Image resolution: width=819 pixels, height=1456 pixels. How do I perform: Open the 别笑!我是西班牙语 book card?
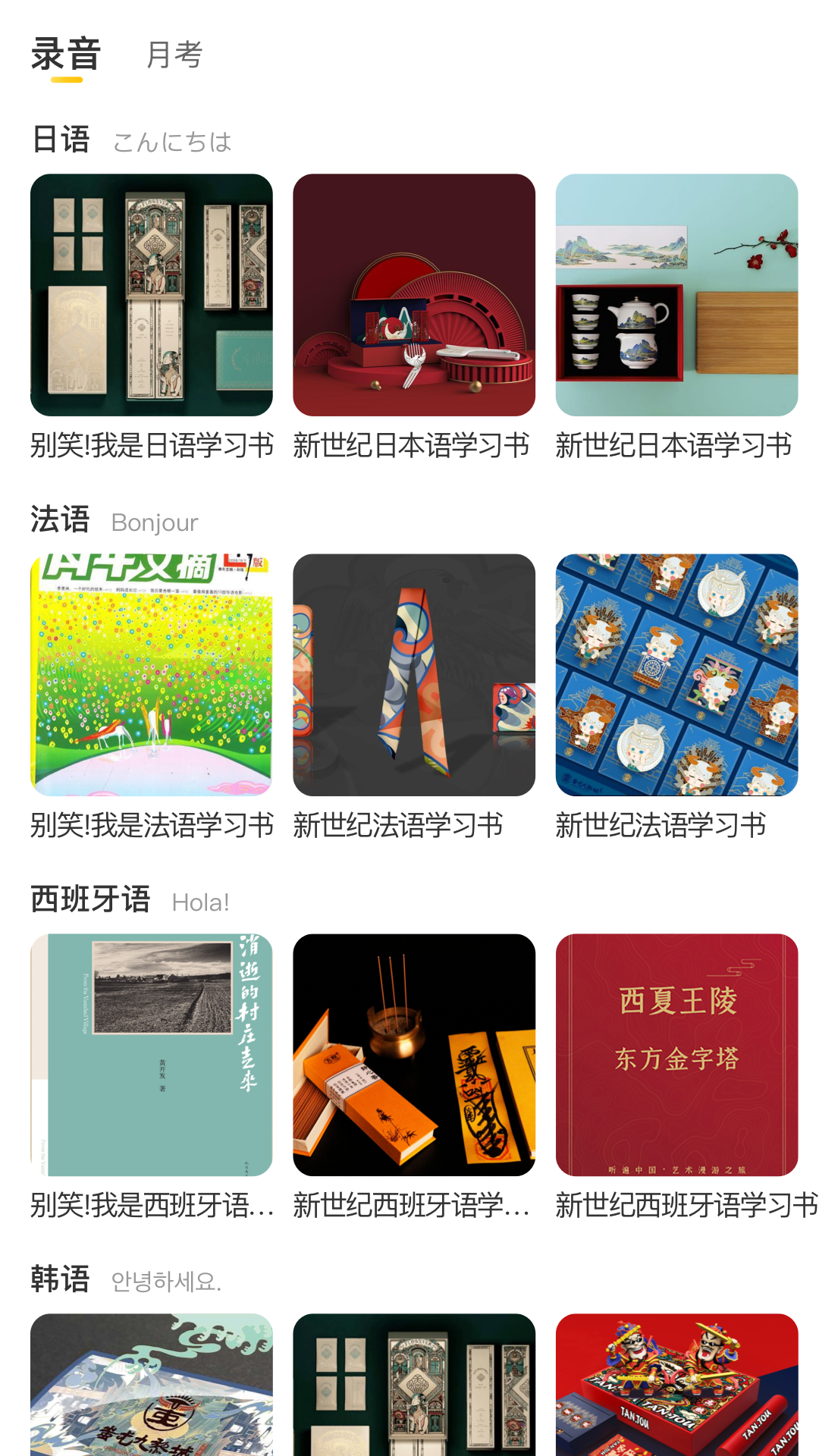(x=152, y=1055)
